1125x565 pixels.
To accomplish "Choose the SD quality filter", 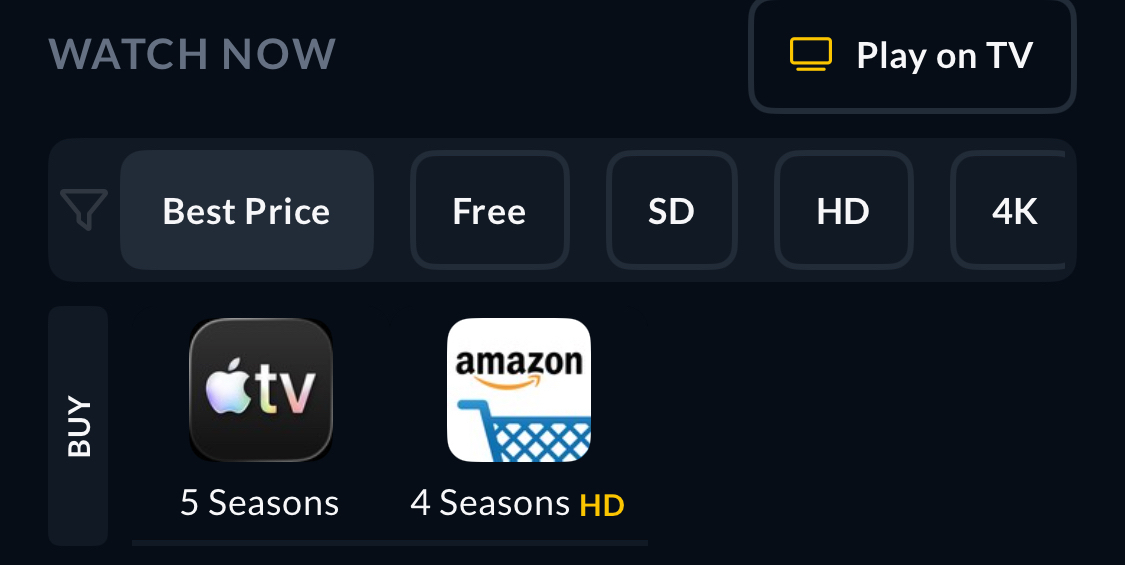I will (671, 211).
